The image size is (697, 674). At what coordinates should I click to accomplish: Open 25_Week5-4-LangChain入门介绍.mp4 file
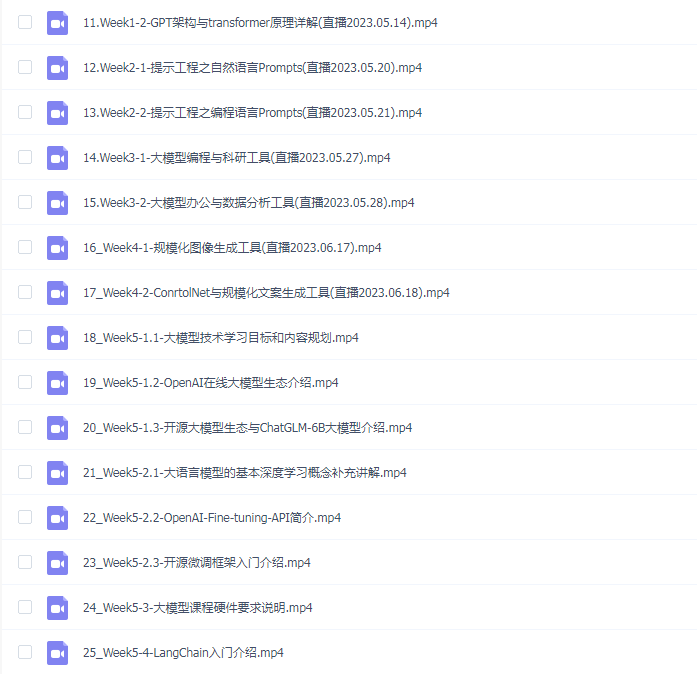pyautogui.click(x=183, y=652)
